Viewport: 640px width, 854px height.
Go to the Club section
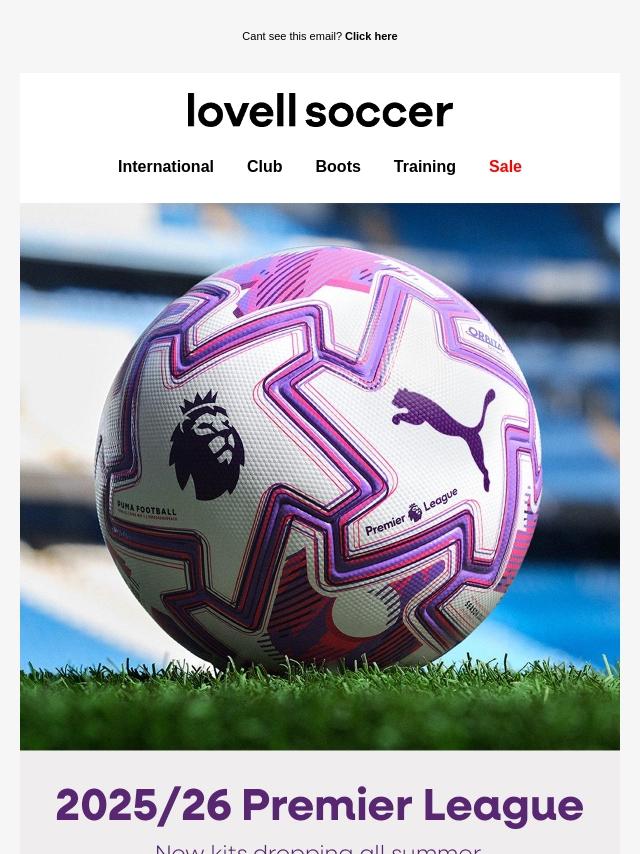pos(264,167)
